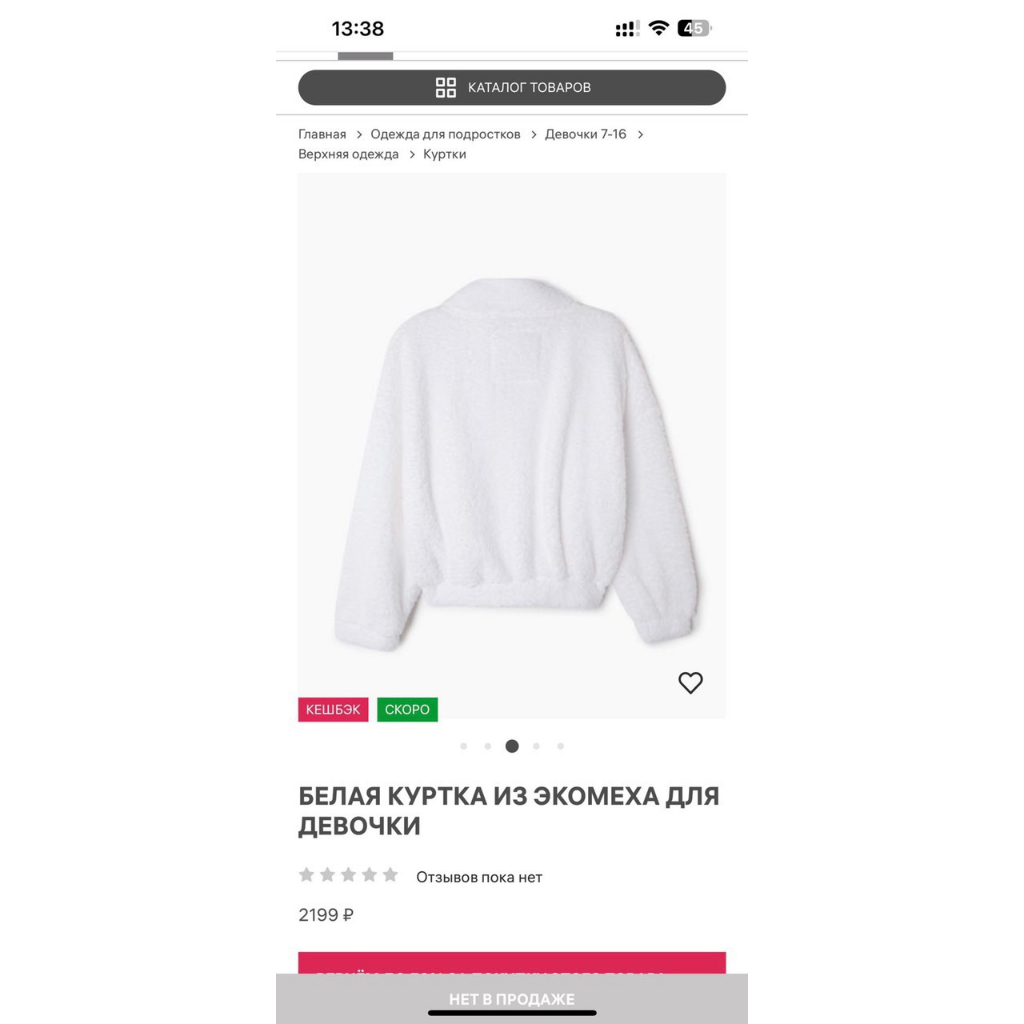Screen dimensions: 1024x1024
Task: Open Куртки breadcrumb link
Action: 444,154
